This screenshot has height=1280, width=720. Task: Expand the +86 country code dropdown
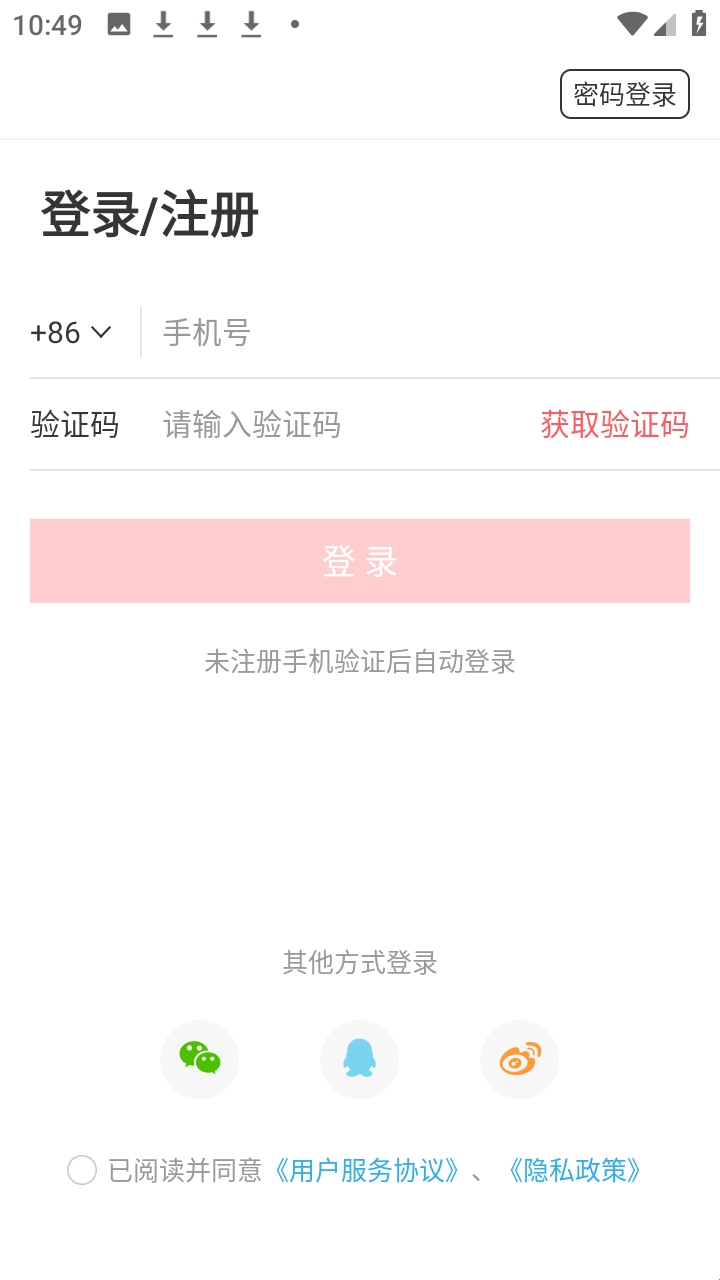(x=71, y=332)
